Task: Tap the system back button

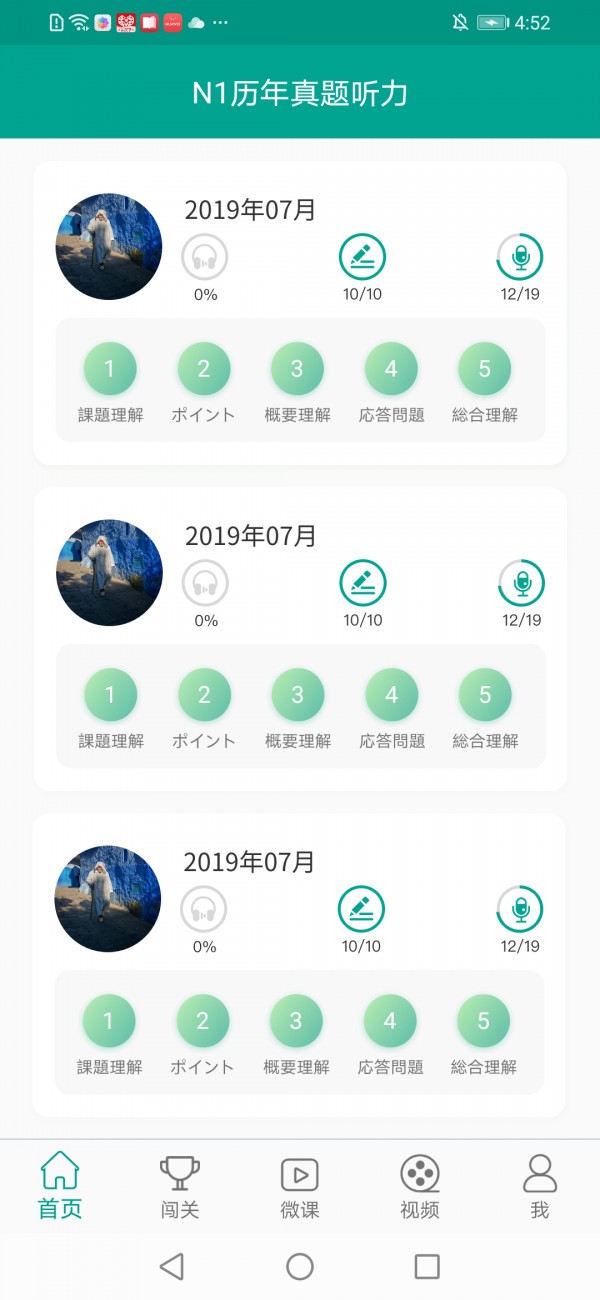Action: pyautogui.click(x=172, y=1267)
